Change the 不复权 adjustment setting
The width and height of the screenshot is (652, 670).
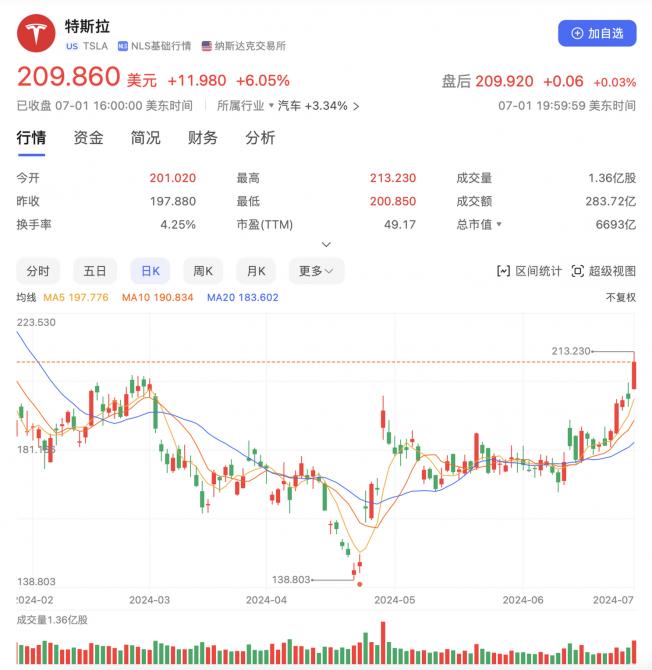[x=620, y=297]
